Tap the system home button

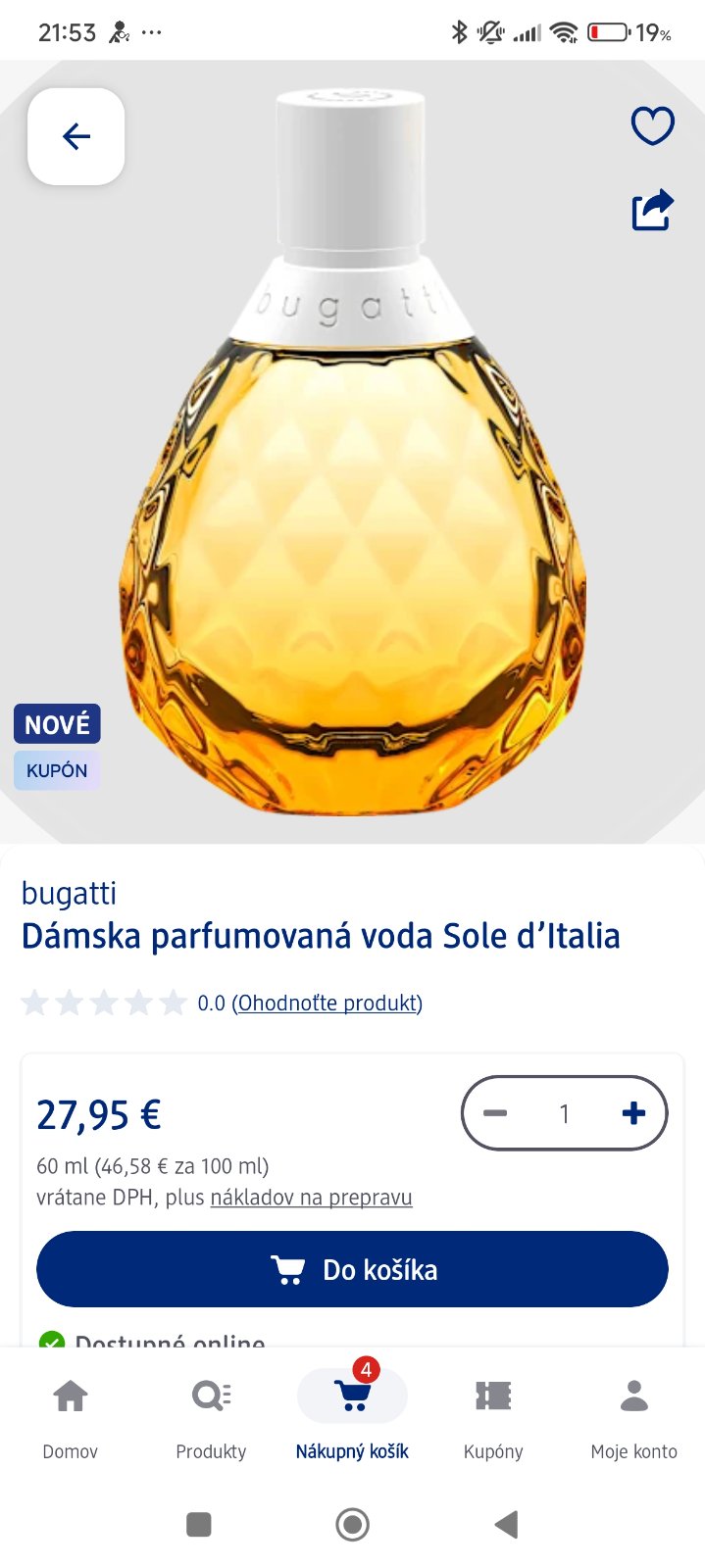point(352,1524)
